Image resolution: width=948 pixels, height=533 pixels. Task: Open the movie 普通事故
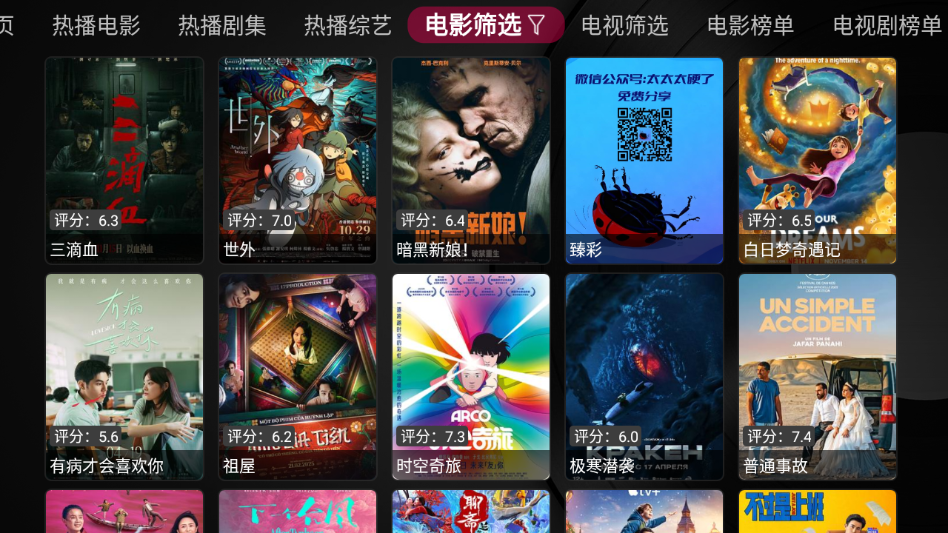[817, 377]
